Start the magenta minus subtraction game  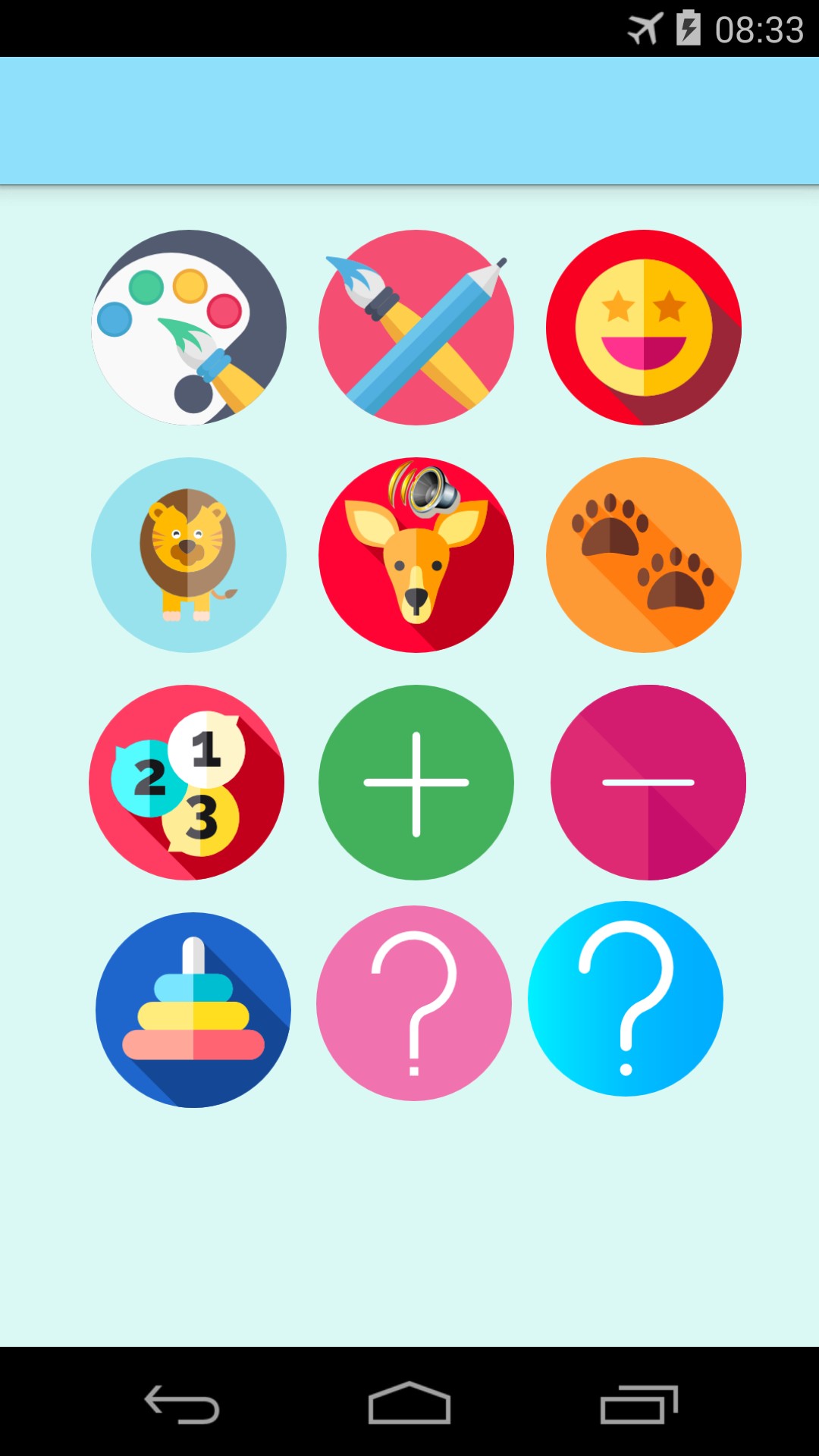point(648,783)
